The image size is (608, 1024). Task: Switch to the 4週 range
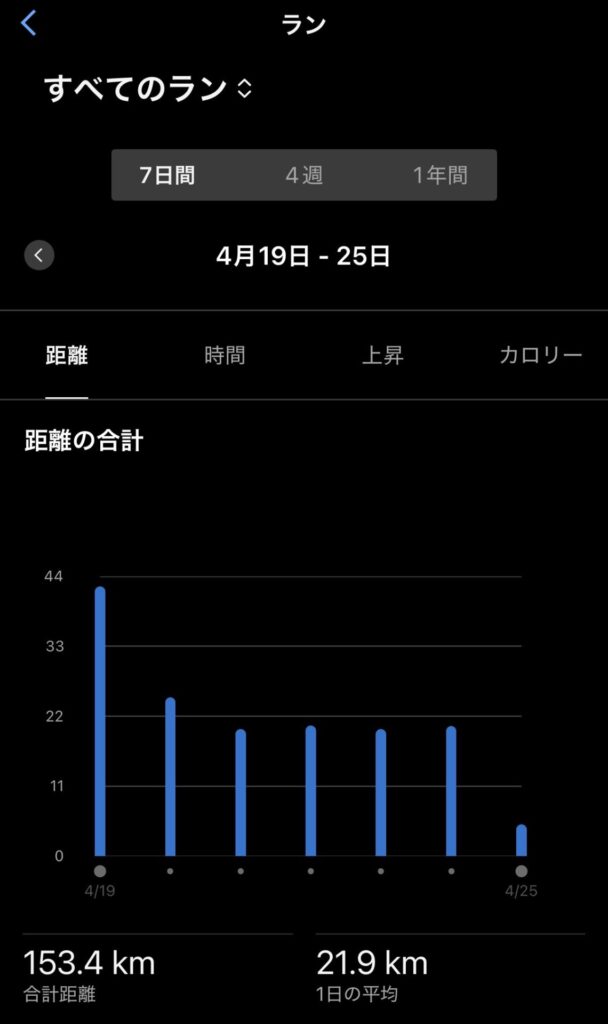click(x=304, y=176)
